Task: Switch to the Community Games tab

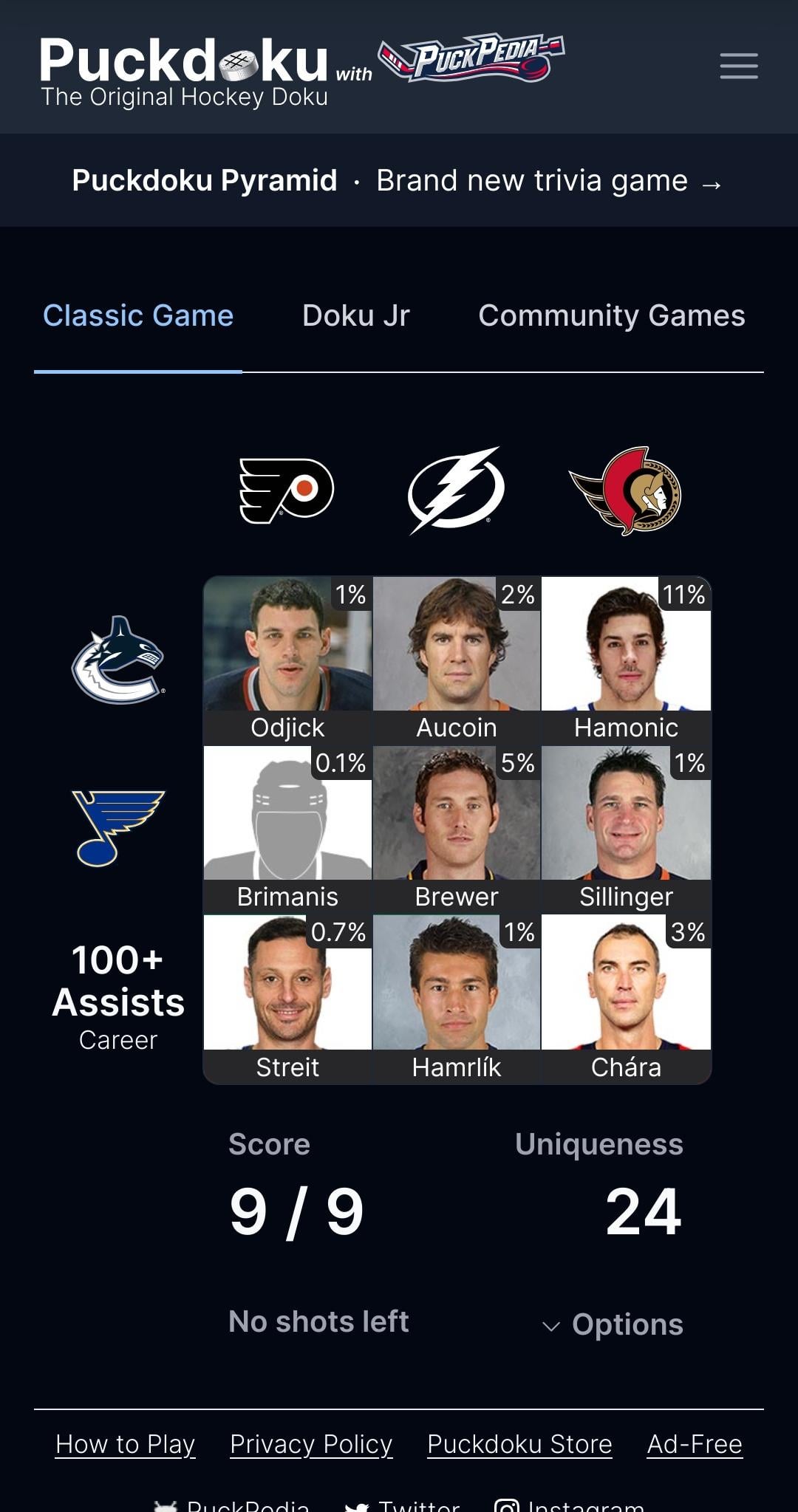Action: [611, 315]
